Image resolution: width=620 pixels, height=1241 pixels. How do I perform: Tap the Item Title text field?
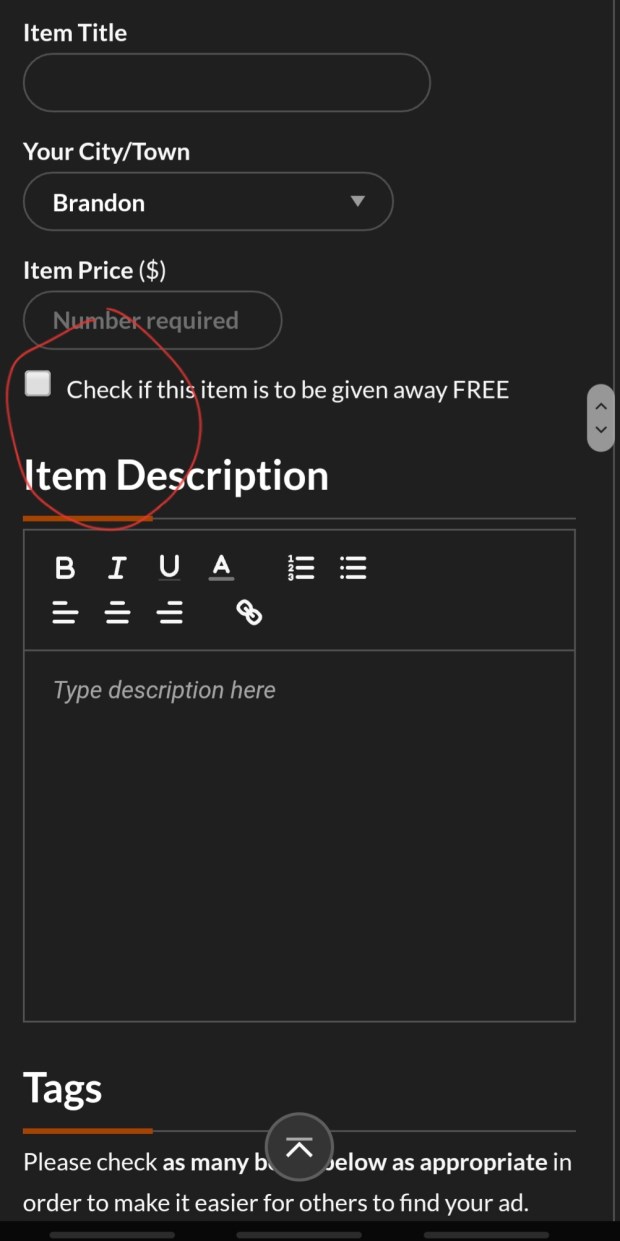tap(226, 82)
